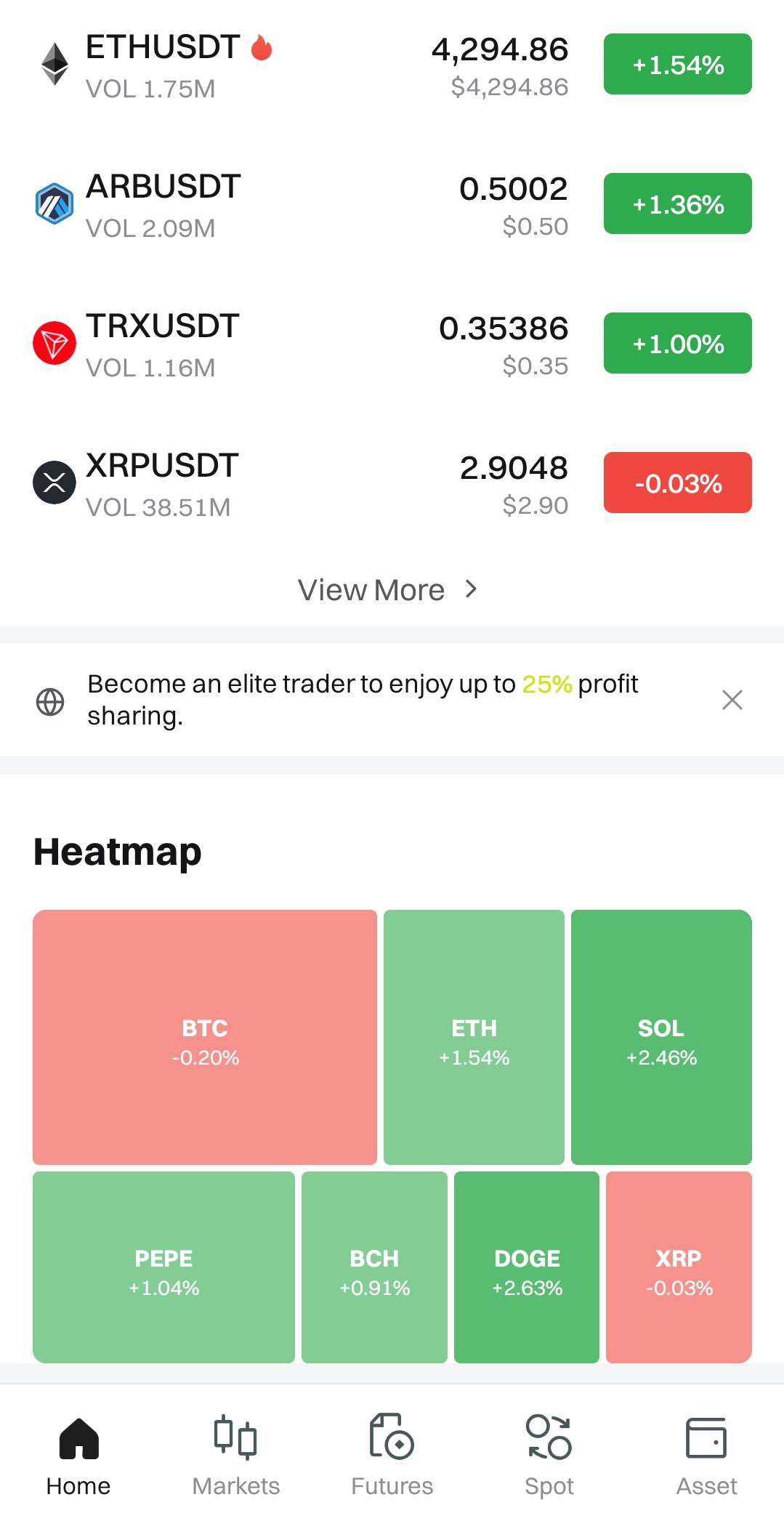Select the BTC heatmap tile
Image resolution: width=784 pixels, height=1521 pixels.
205,1037
